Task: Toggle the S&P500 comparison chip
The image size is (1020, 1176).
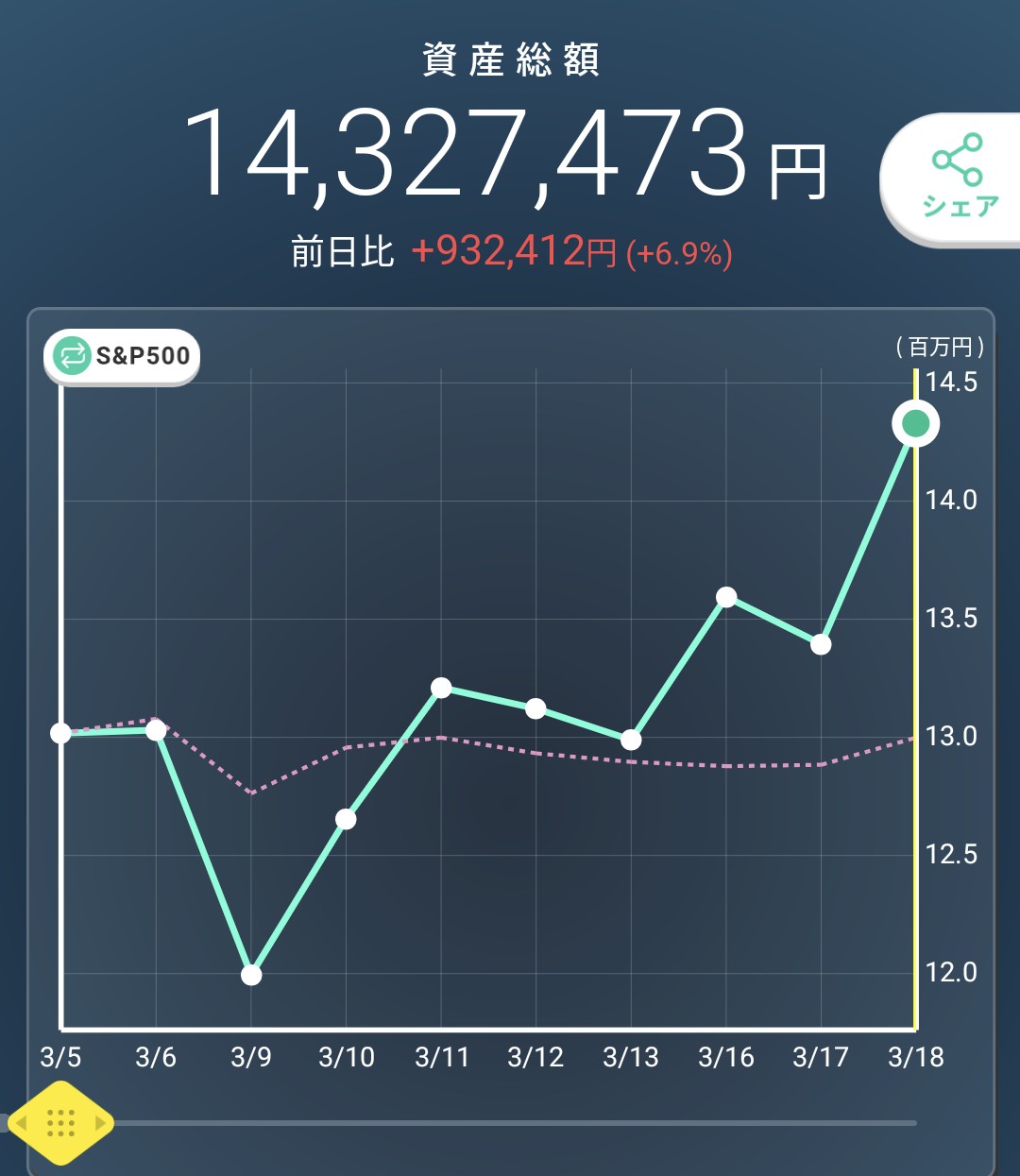Action: coord(122,356)
